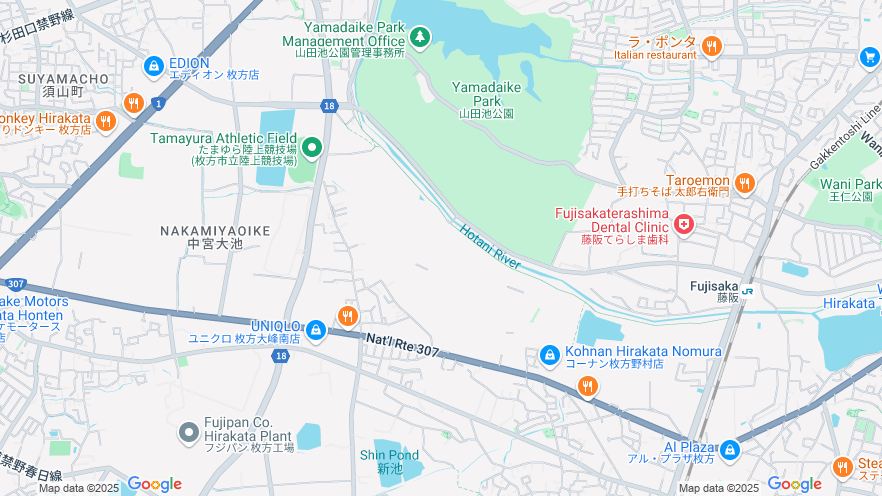
Task: Tap the Taroemon restaurant pin
Action: 744,182
